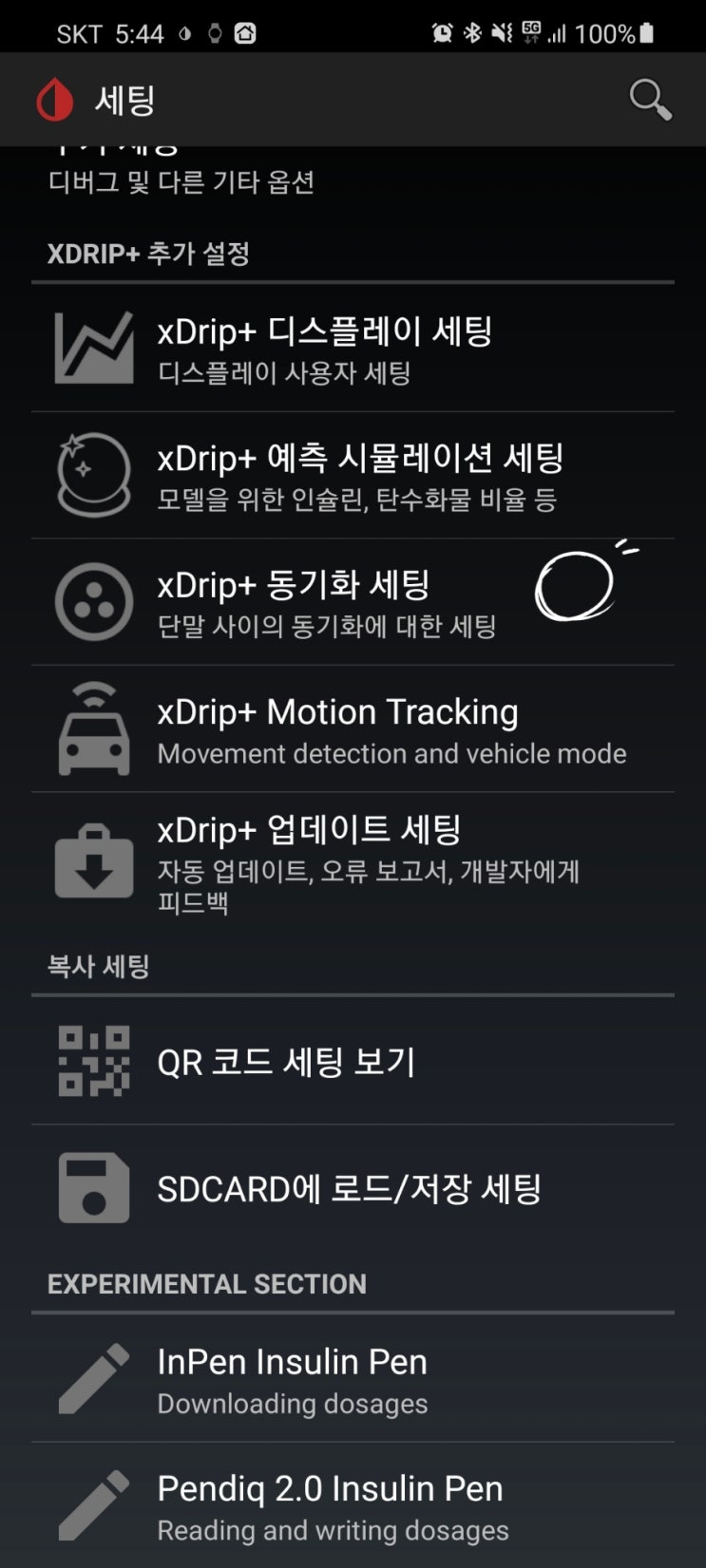Open QR 코드 세팅 보기
706x1568 pixels.
click(x=353, y=1062)
